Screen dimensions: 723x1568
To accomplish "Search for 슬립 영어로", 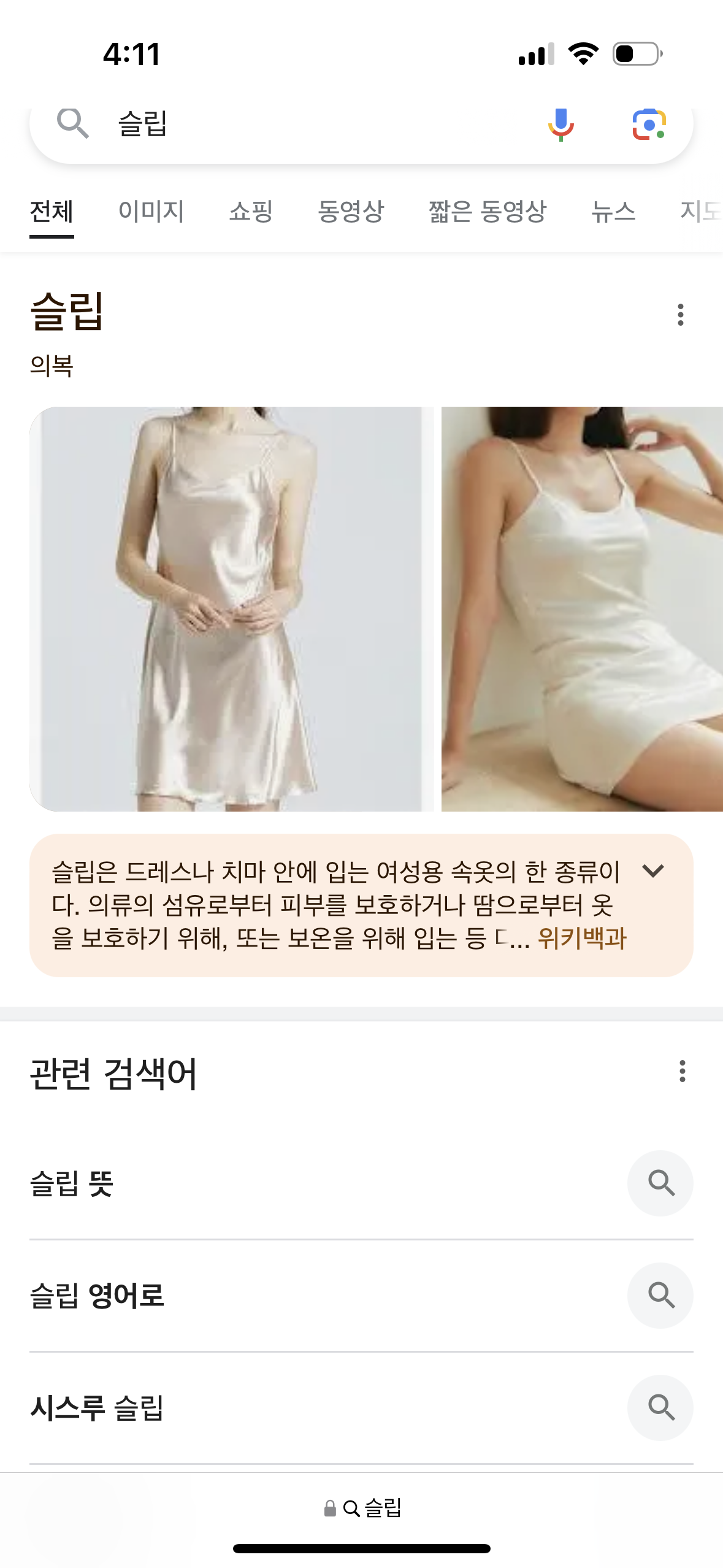I will [x=361, y=1296].
